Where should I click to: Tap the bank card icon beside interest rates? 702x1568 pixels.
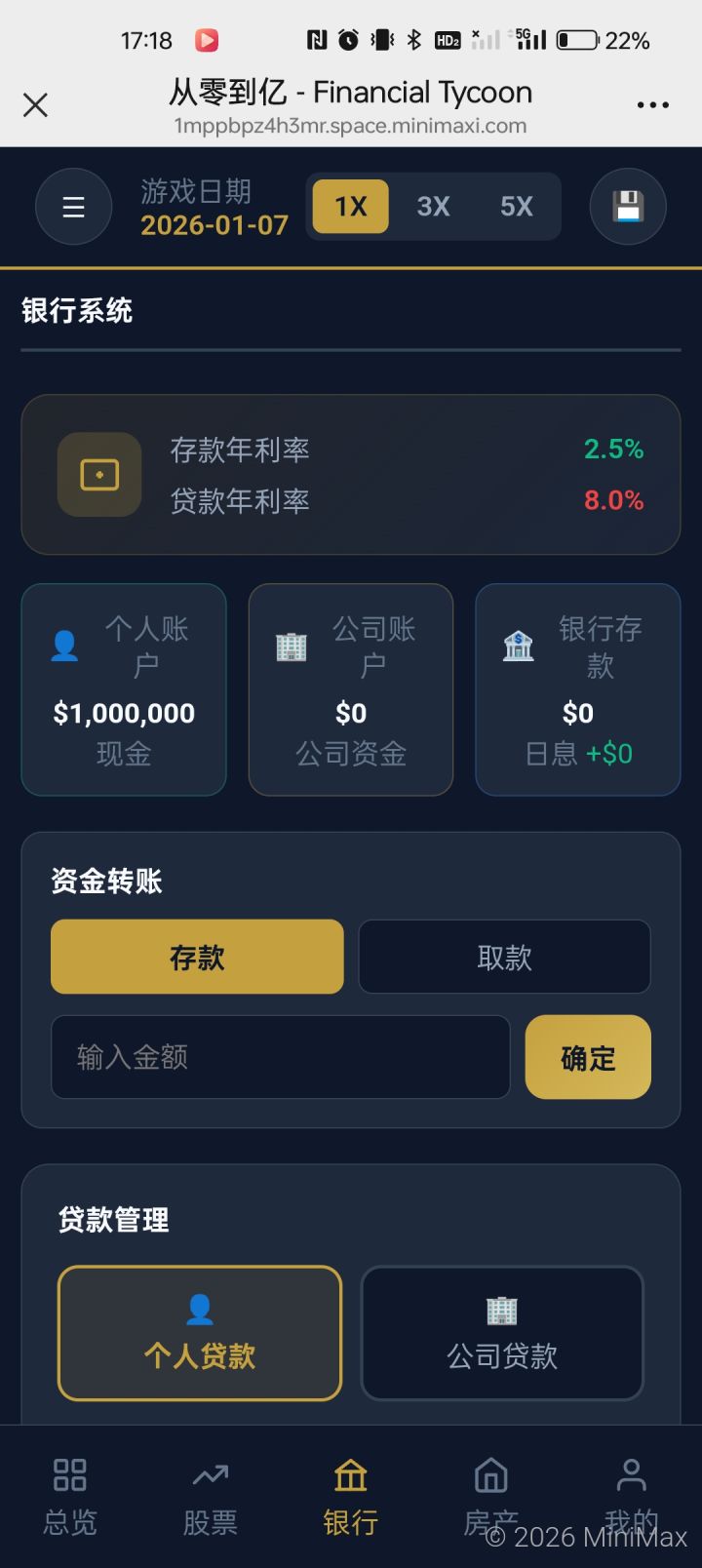[98, 475]
